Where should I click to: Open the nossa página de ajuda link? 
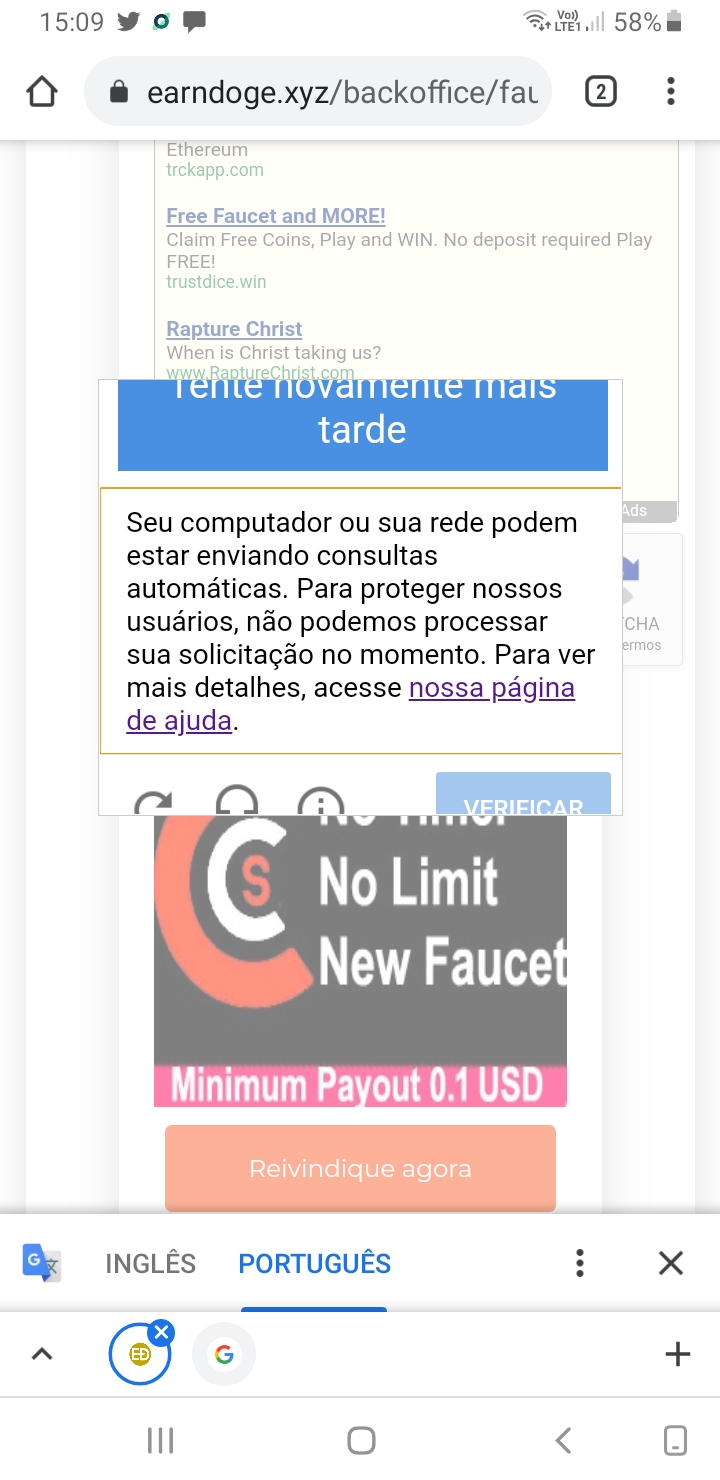[350, 704]
